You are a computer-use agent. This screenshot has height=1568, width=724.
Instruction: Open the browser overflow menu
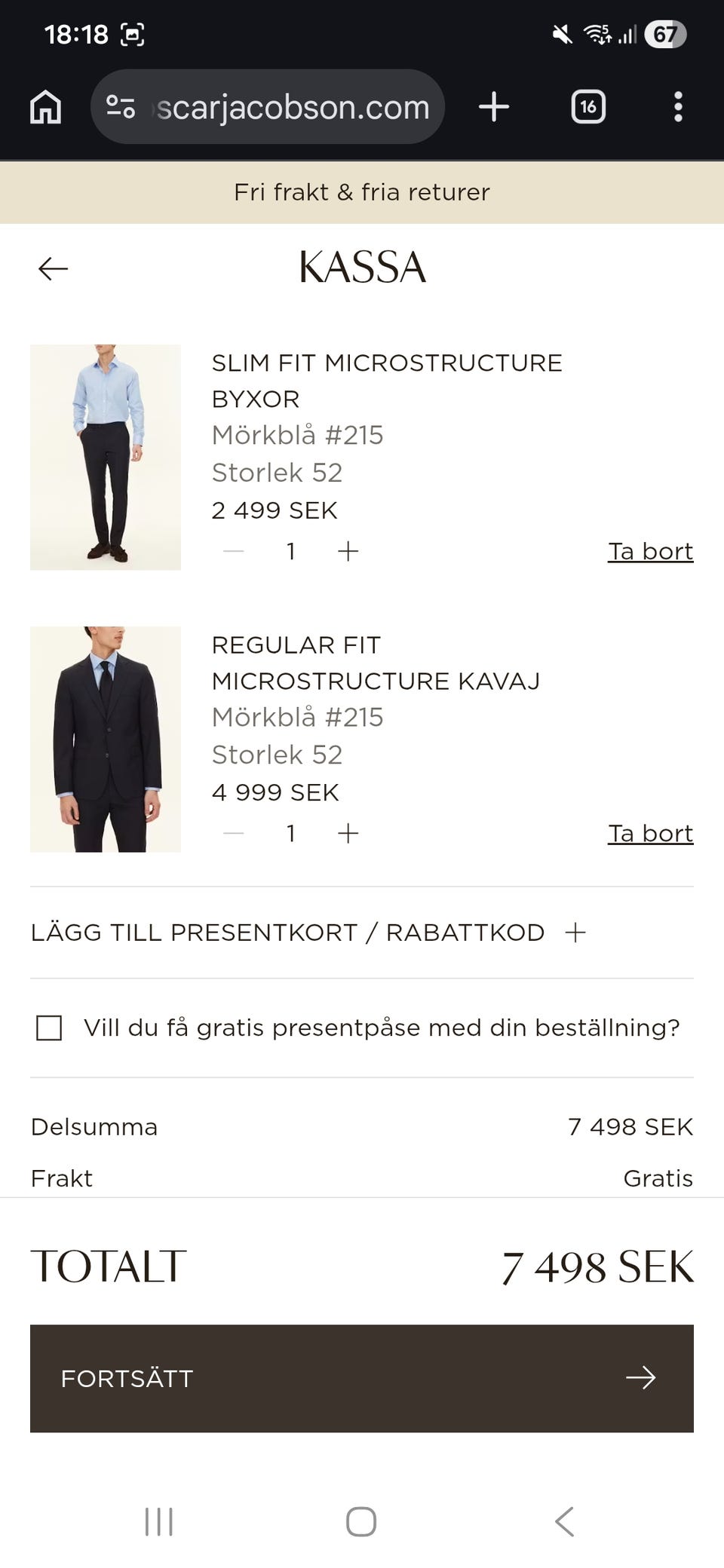click(x=678, y=106)
